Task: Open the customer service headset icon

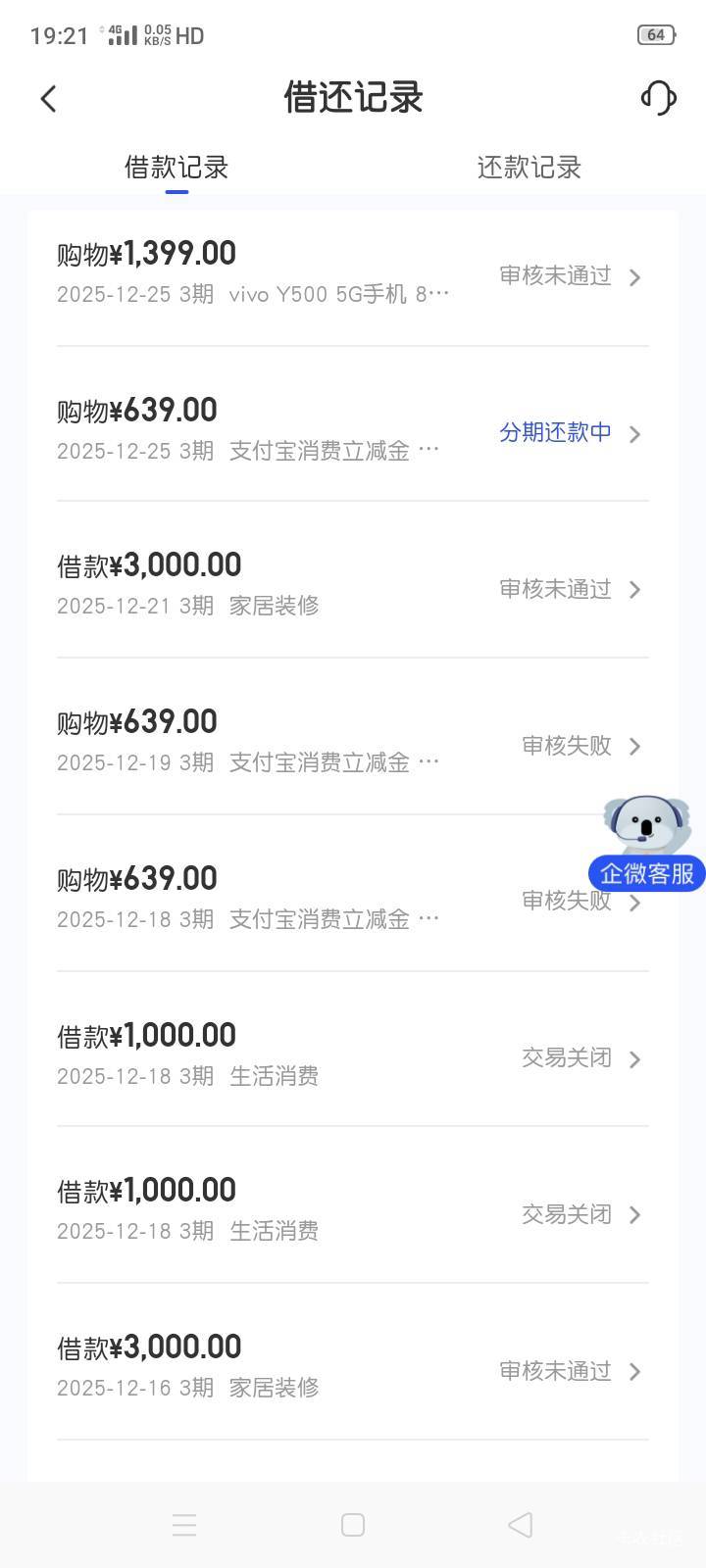Action: pyautogui.click(x=658, y=98)
